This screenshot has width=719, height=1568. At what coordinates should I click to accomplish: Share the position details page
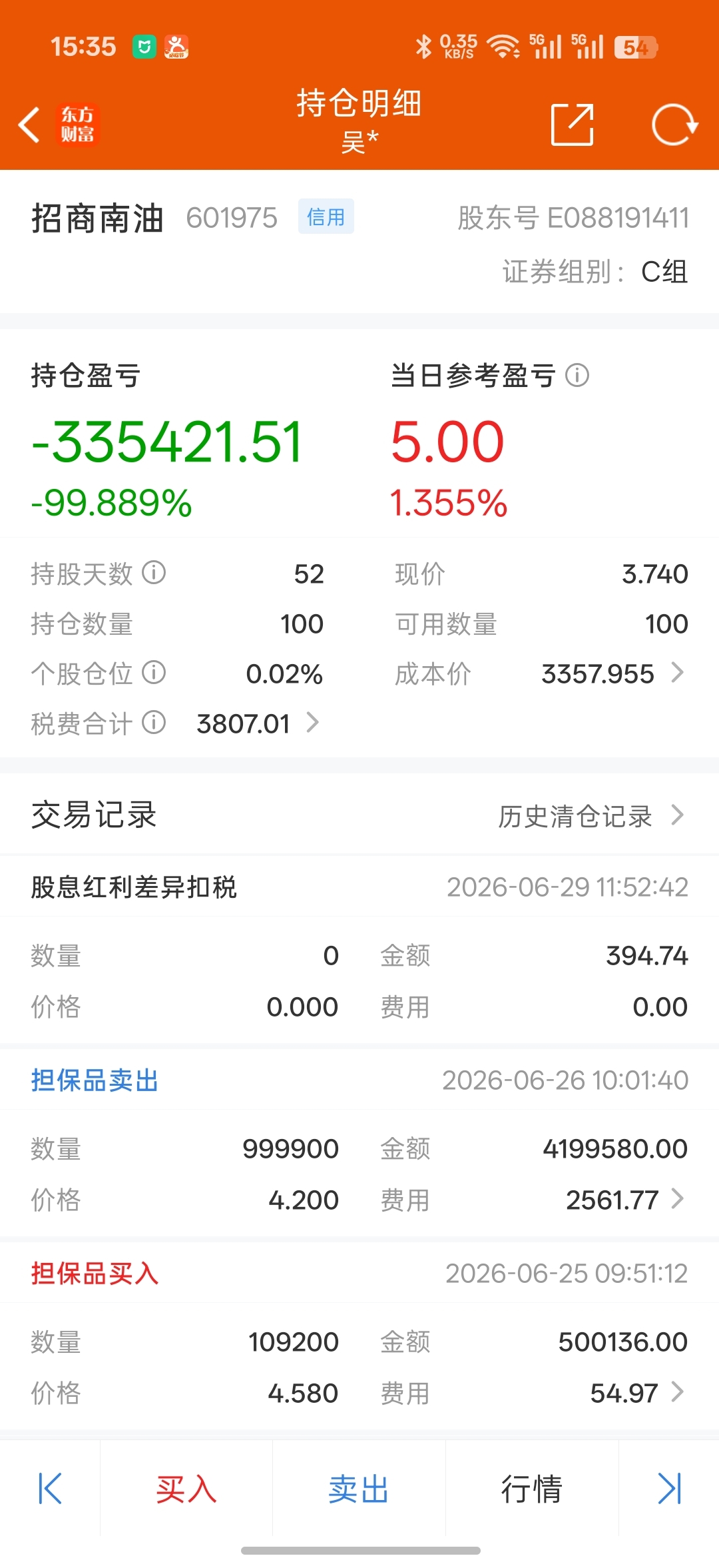[x=573, y=124]
